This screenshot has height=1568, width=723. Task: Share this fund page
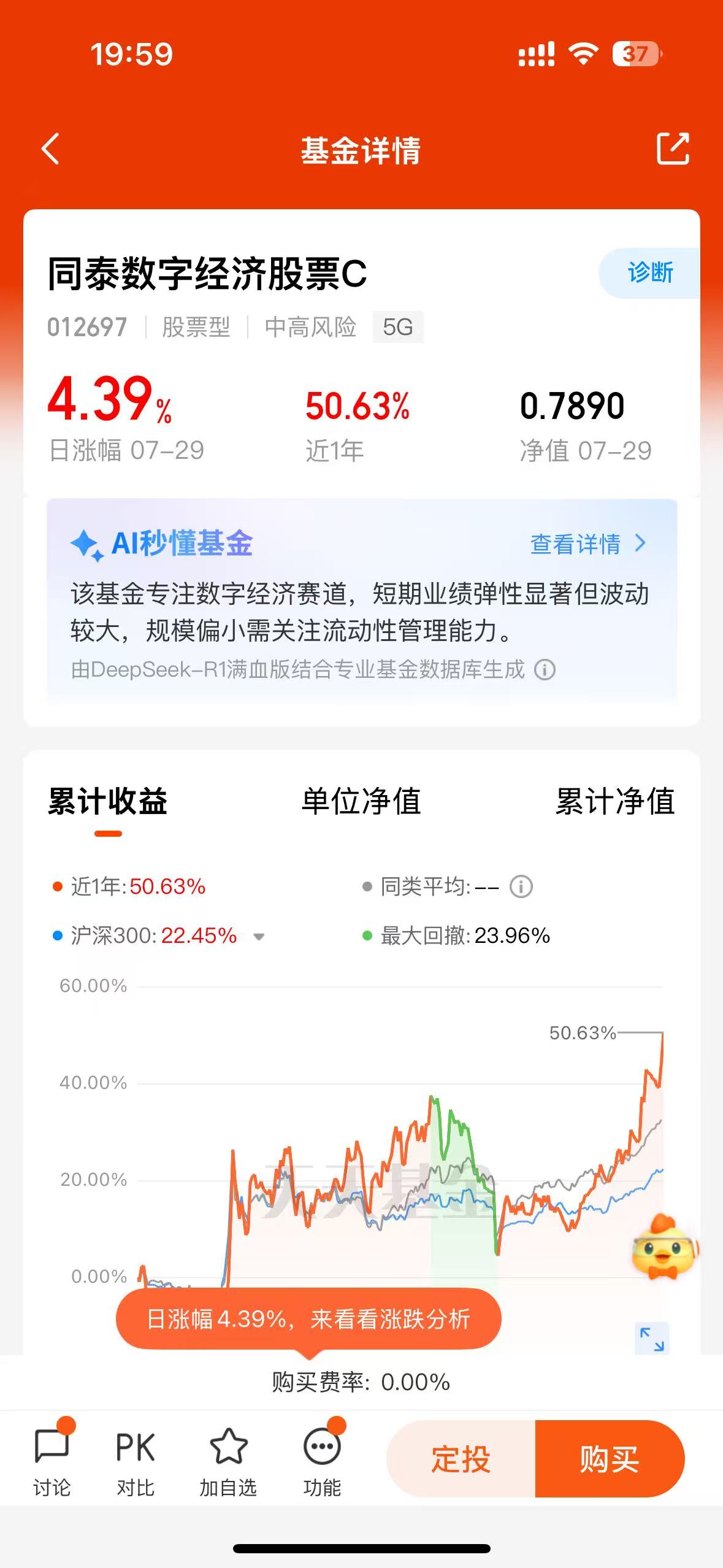pos(673,149)
